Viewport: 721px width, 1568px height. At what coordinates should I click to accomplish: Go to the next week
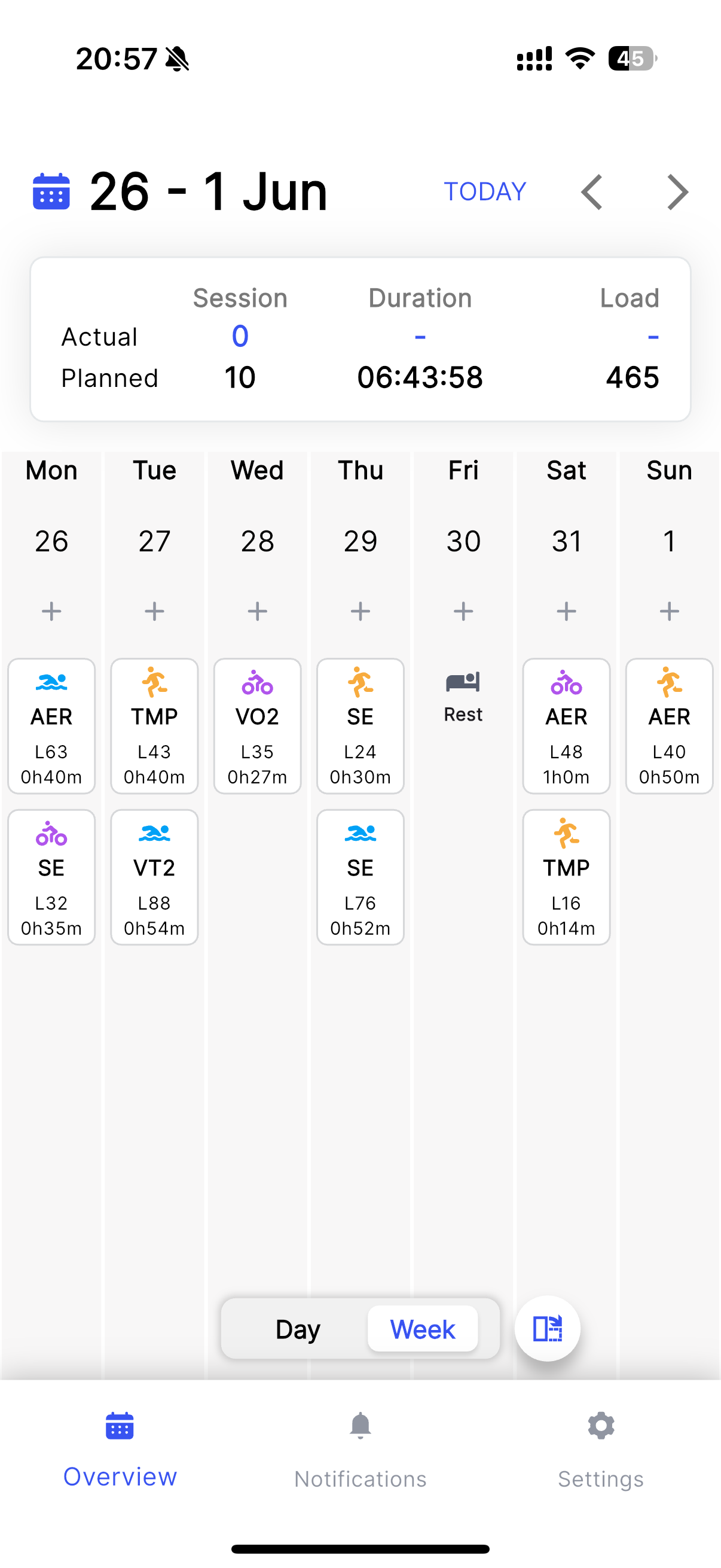click(677, 193)
